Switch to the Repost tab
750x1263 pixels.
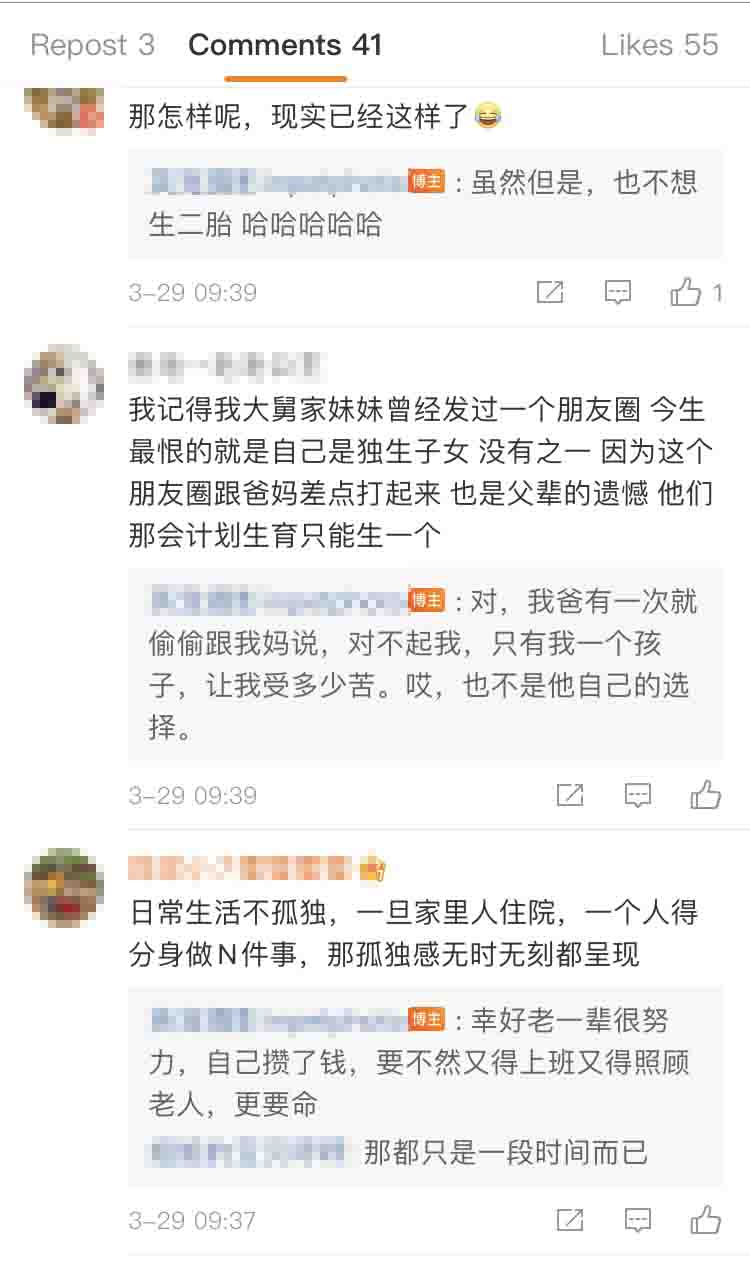[x=92, y=45]
